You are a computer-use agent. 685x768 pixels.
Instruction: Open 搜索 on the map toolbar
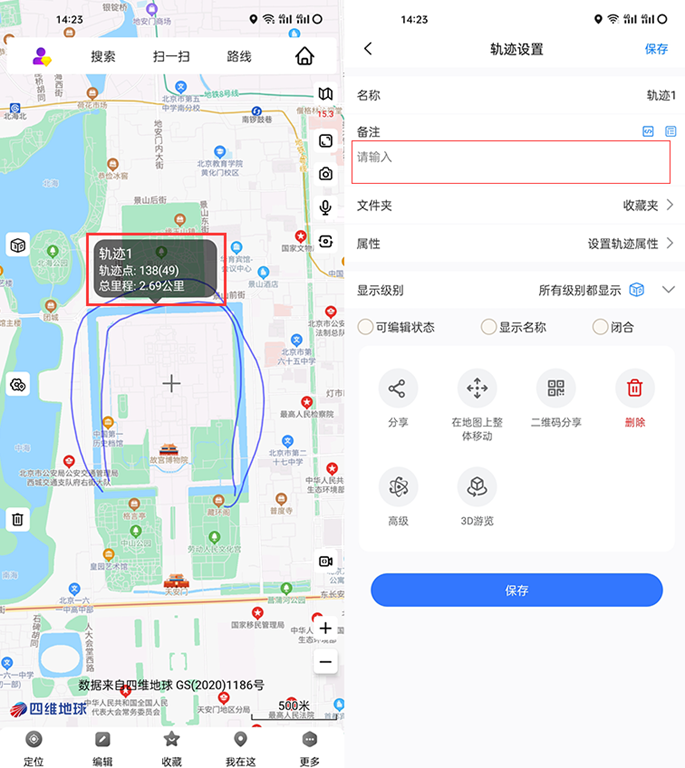click(x=103, y=57)
